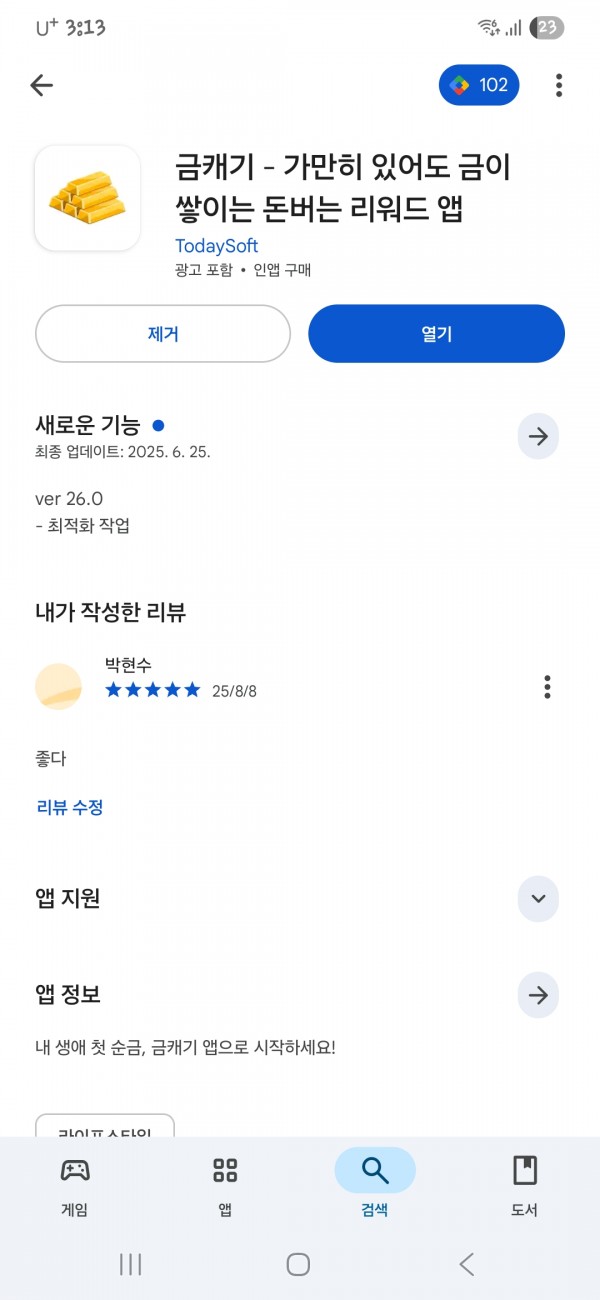
Task: Open the 새로운 기능 details arrow
Action: coord(538,436)
